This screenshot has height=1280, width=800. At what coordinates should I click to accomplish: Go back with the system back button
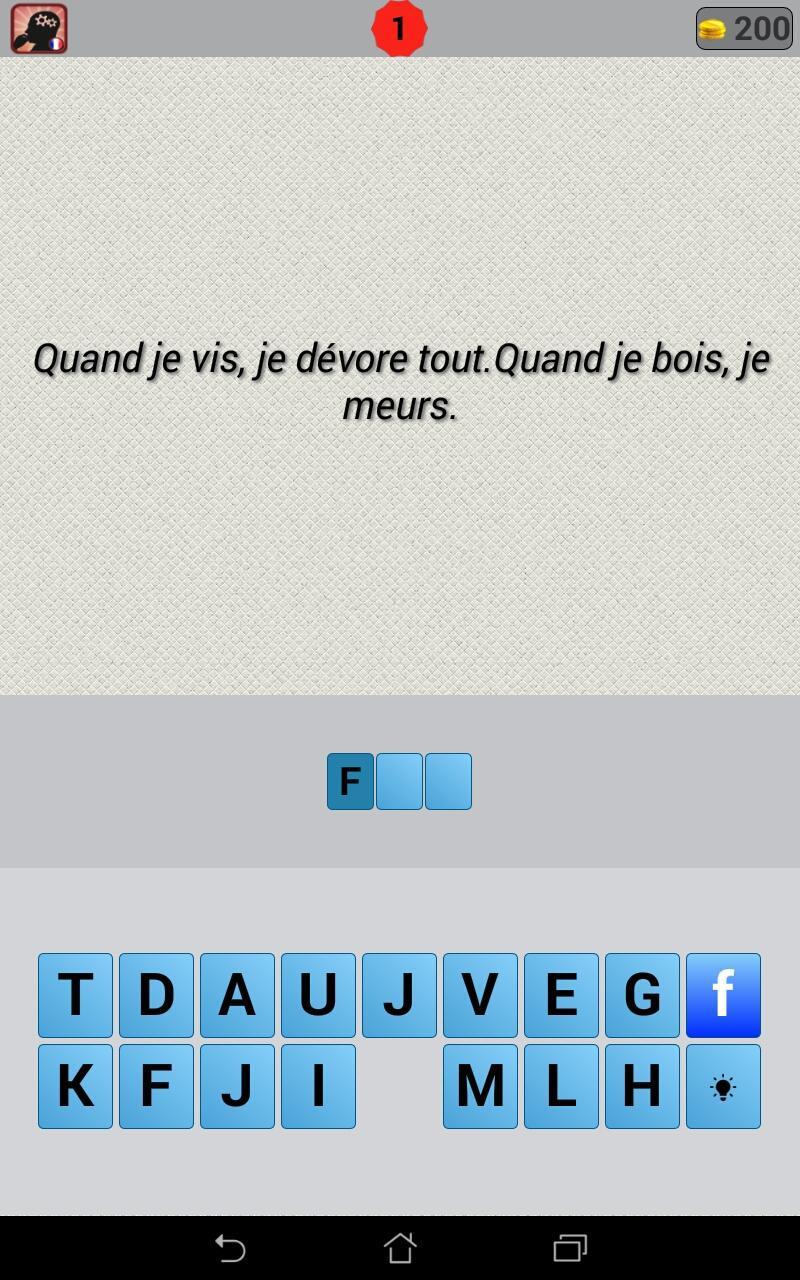pyautogui.click(x=230, y=1248)
